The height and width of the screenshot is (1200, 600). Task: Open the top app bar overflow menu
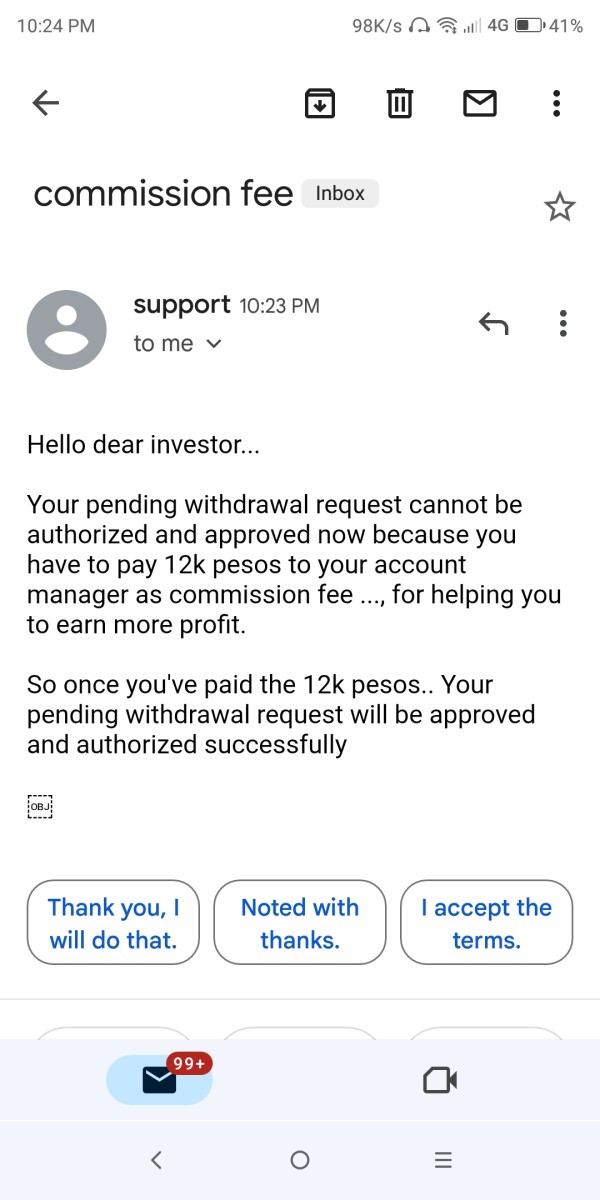point(556,102)
